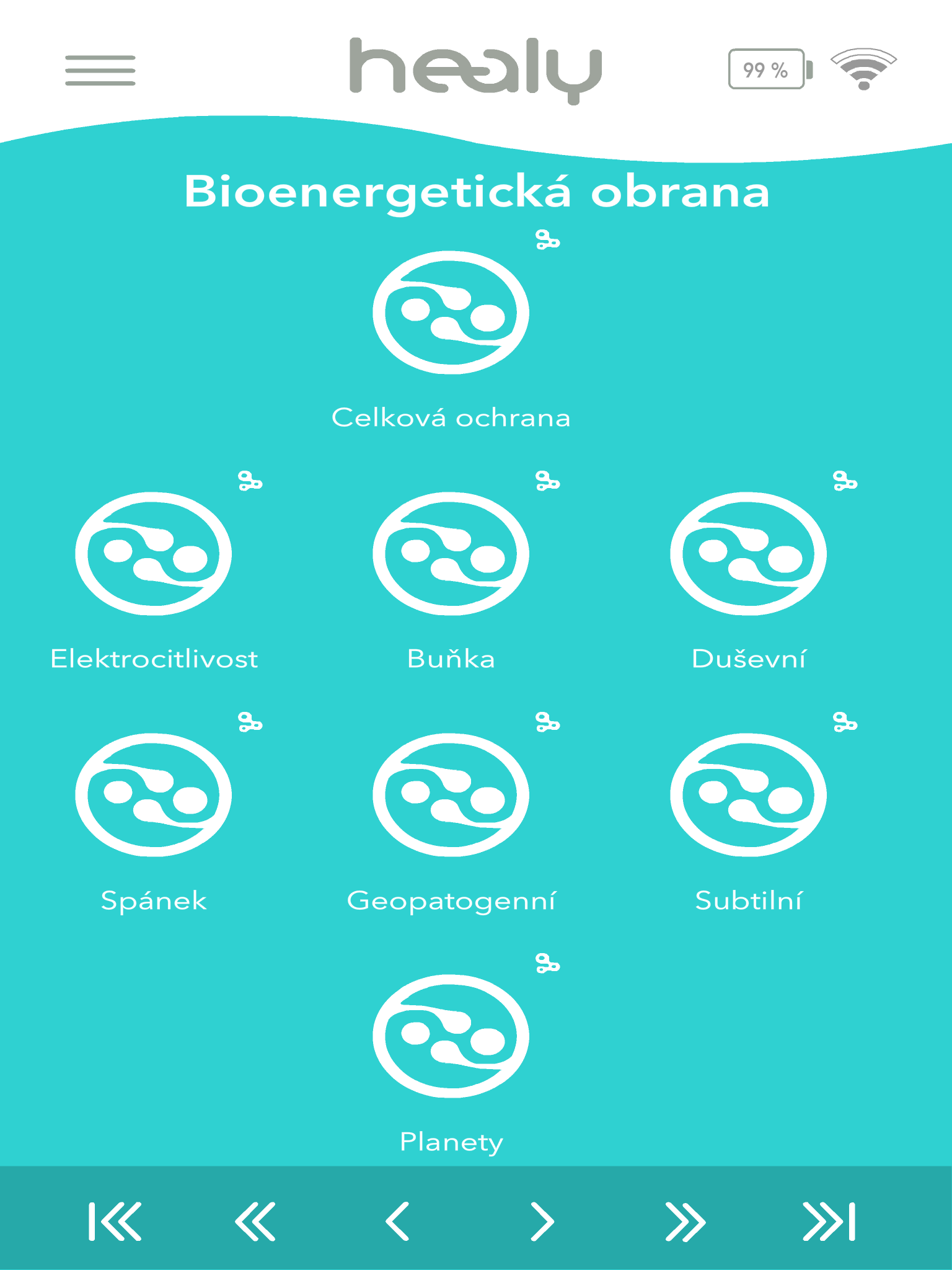This screenshot has height=1270, width=952.
Task: Skip back several pages
Action: (x=255, y=1222)
